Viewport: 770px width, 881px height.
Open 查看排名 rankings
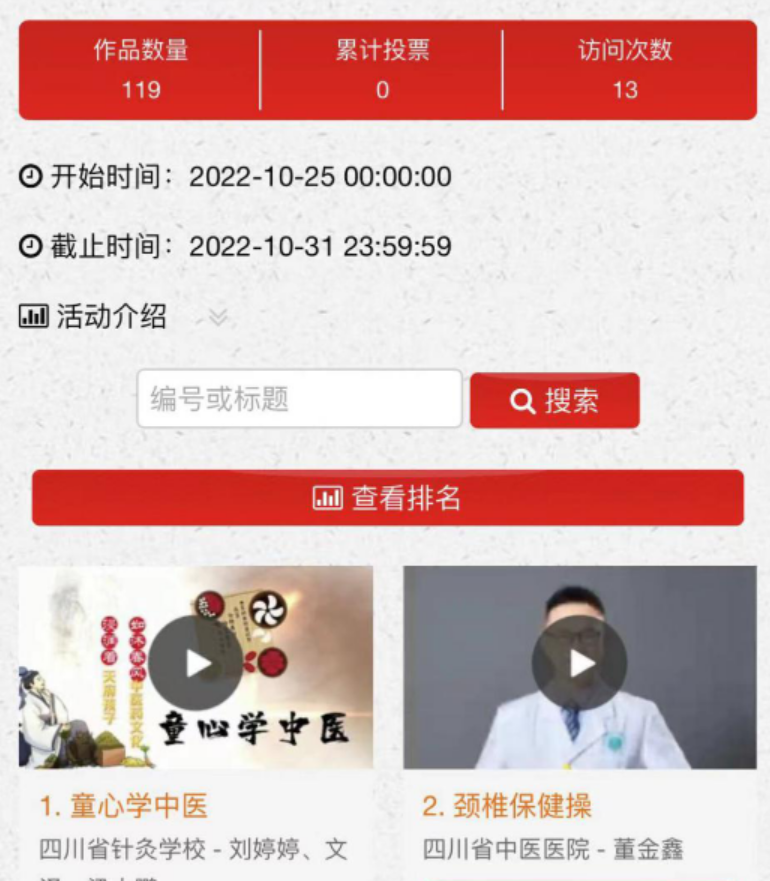pyautogui.click(x=387, y=497)
